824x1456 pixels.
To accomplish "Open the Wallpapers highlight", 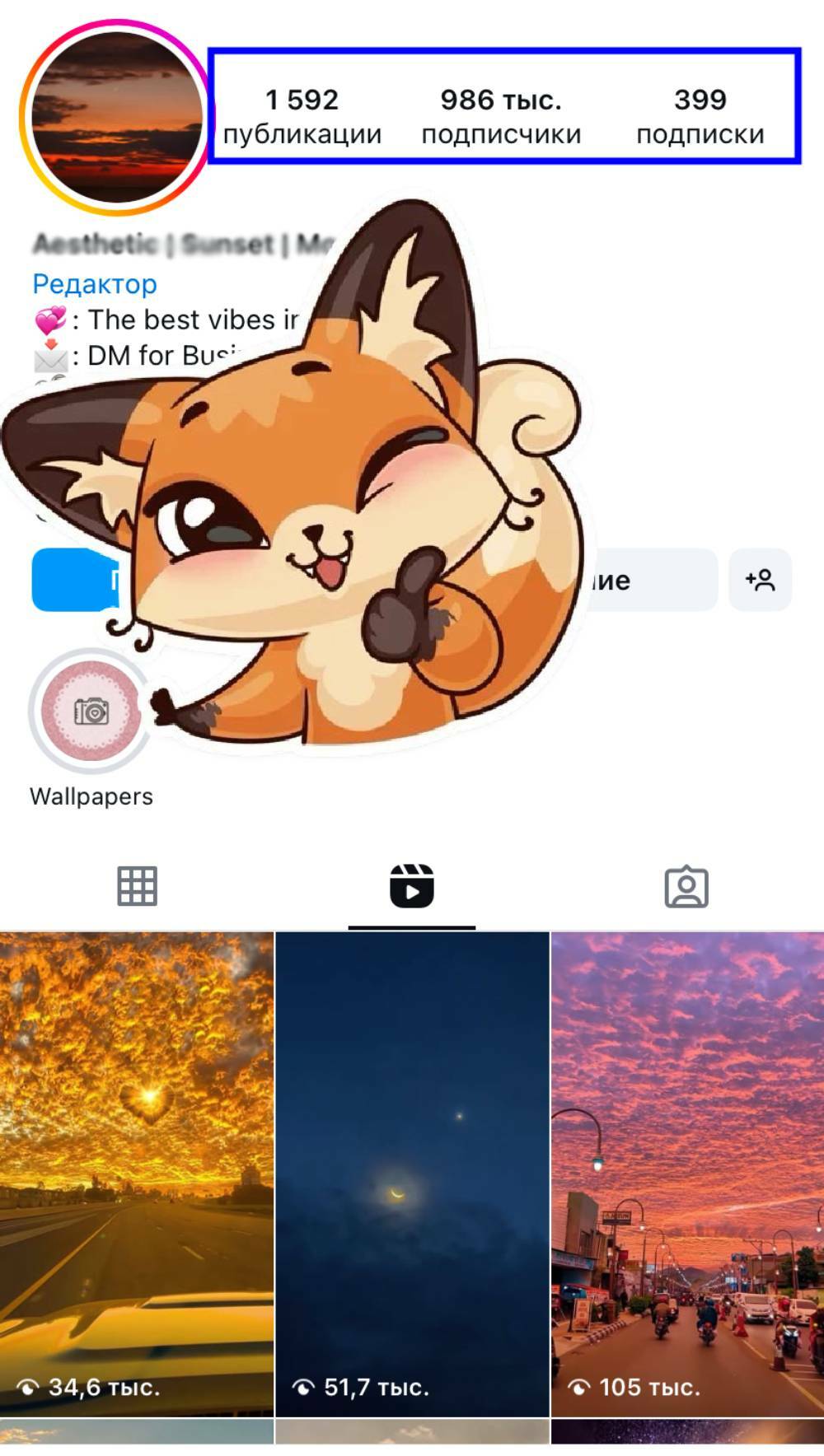I will 91,712.
